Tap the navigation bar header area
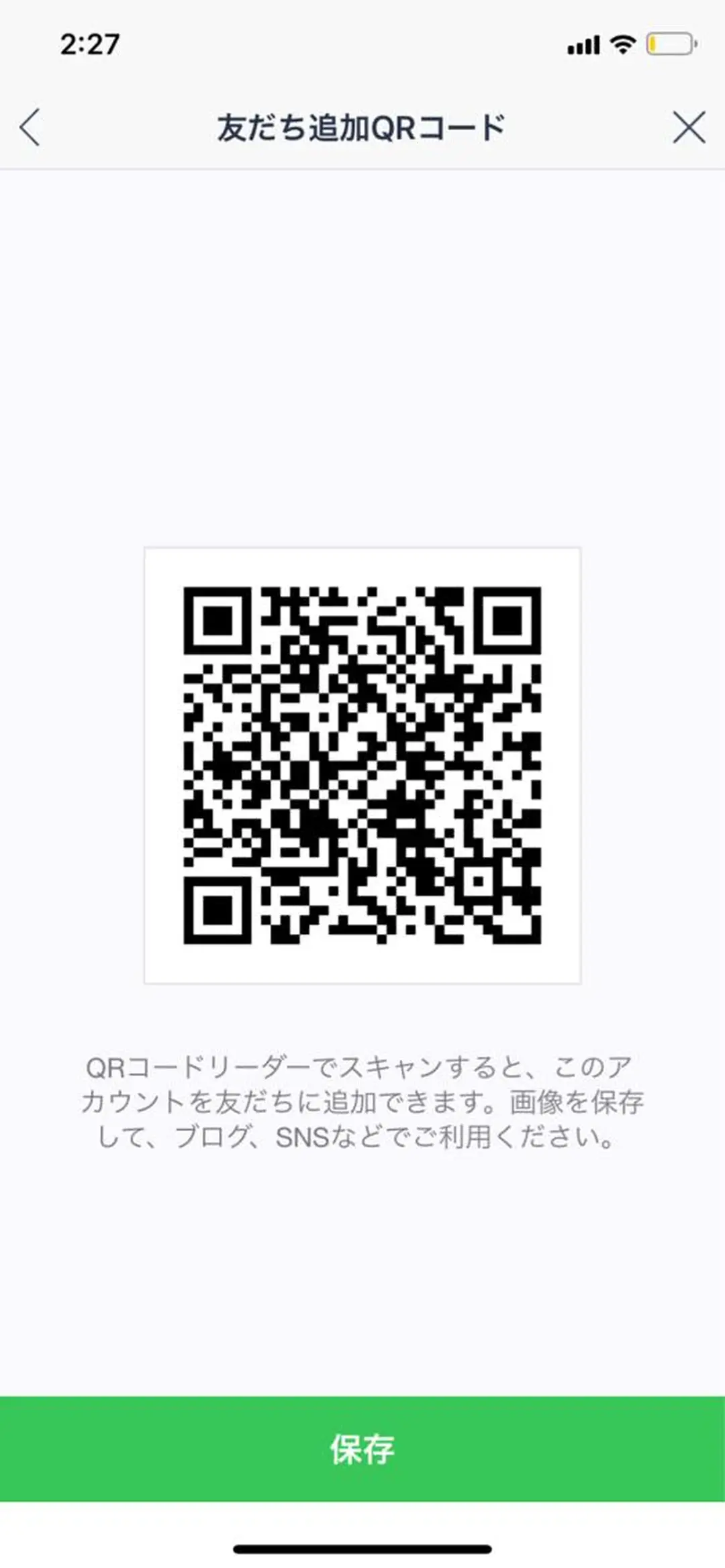 point(362,125)
